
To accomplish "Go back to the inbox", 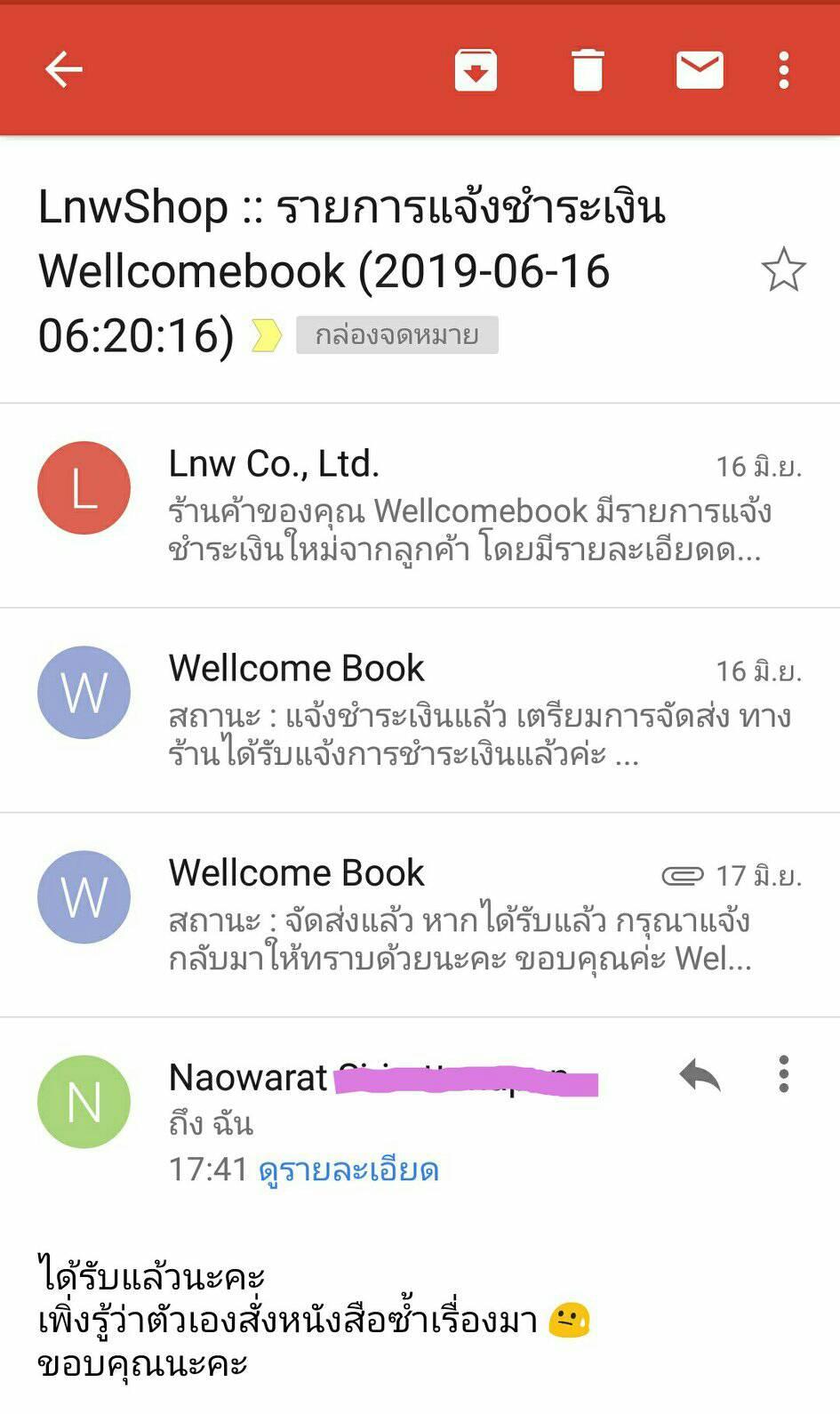I will tap(64, 69).
